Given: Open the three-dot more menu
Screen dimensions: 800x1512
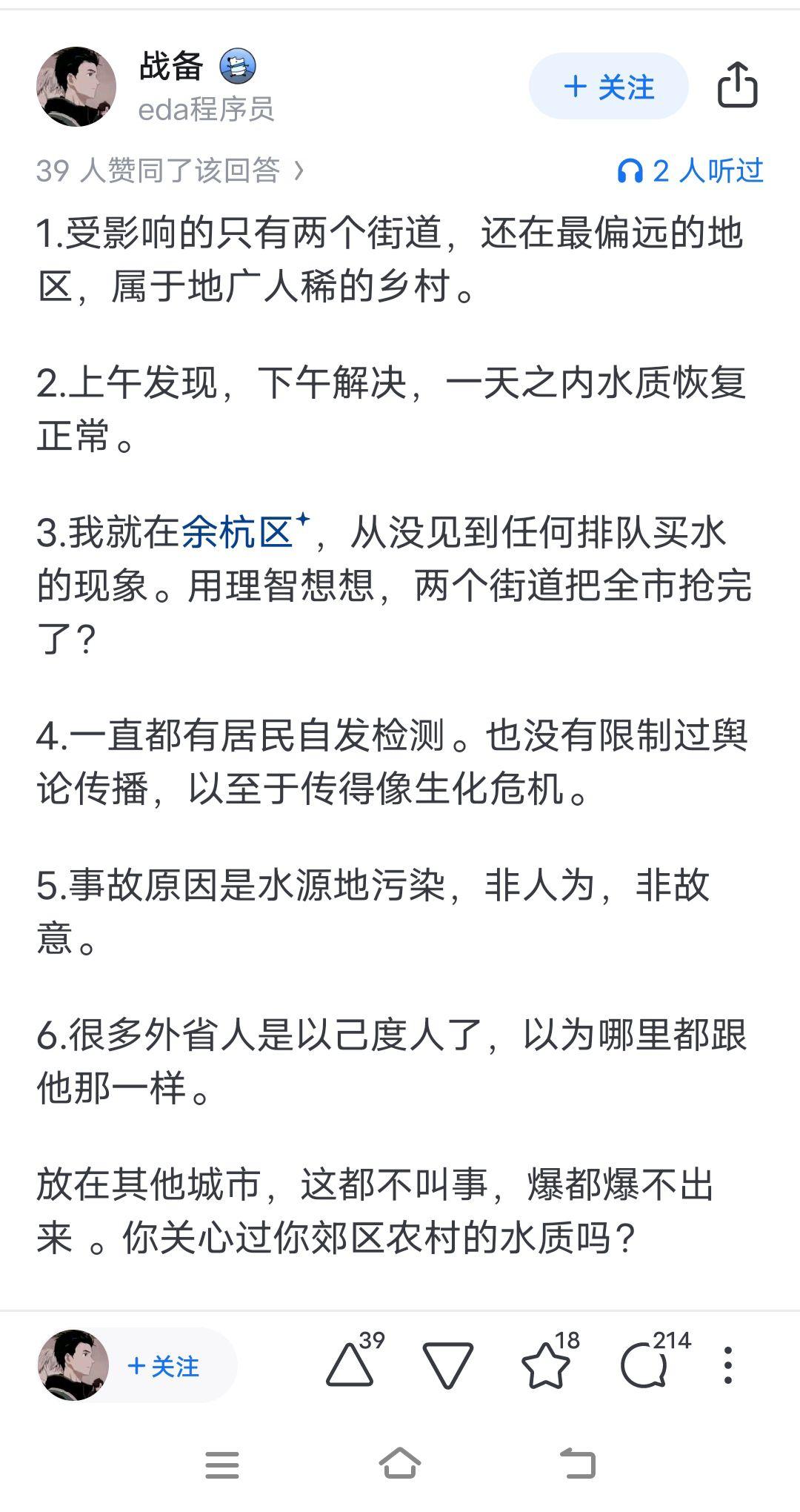Looking at the screenshot, I should point(728,1365).
